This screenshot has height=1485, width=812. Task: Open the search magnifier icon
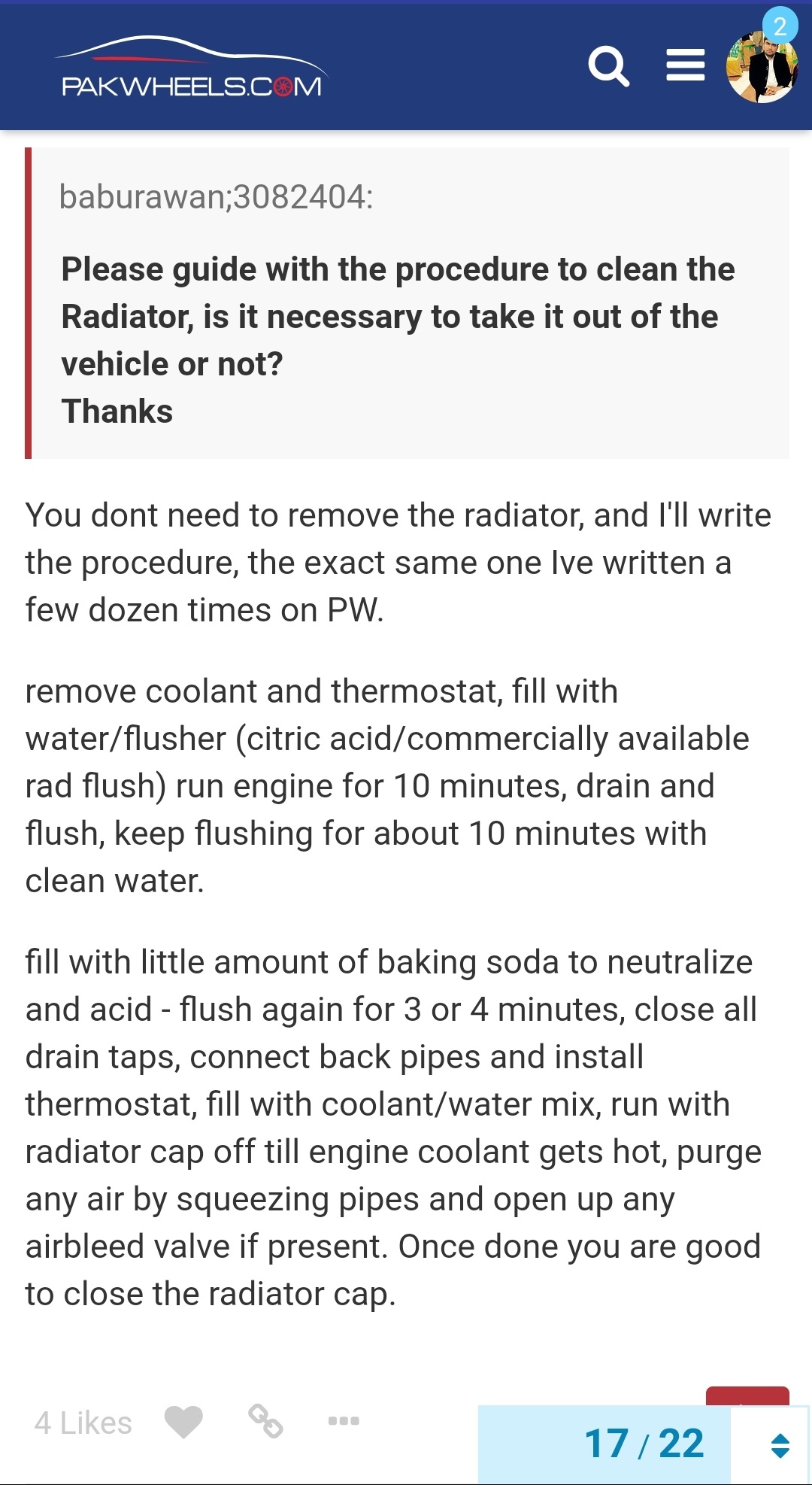pyautogui.click(x=608, y=66)
